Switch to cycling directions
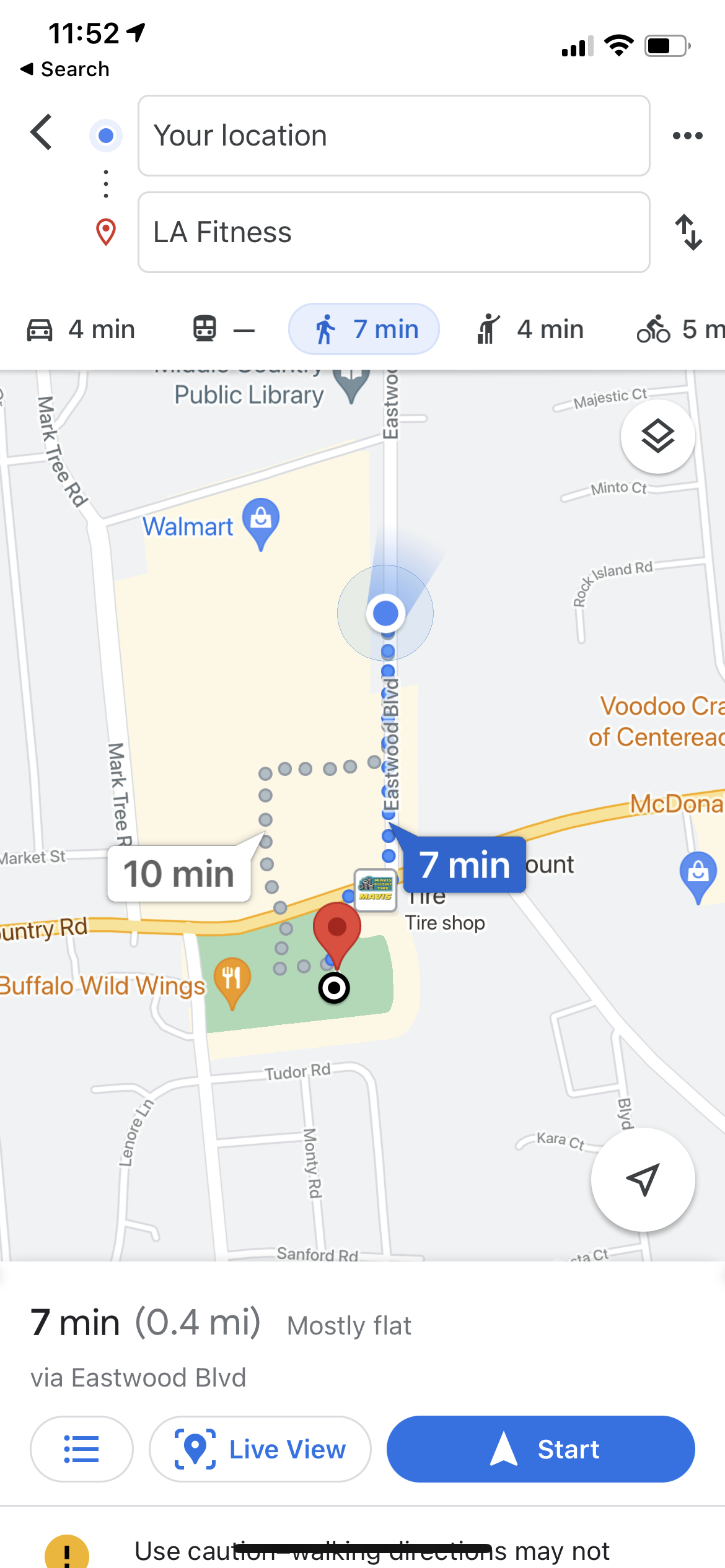 tap(679, 329)
